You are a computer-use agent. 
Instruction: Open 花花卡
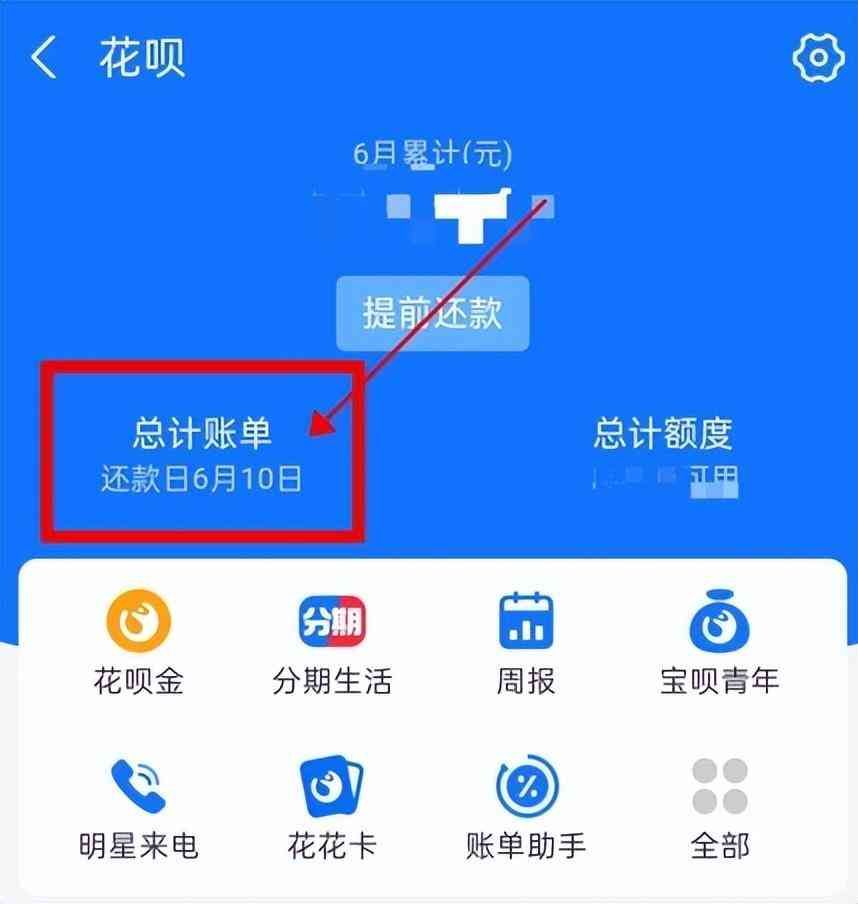pos(331,808)
